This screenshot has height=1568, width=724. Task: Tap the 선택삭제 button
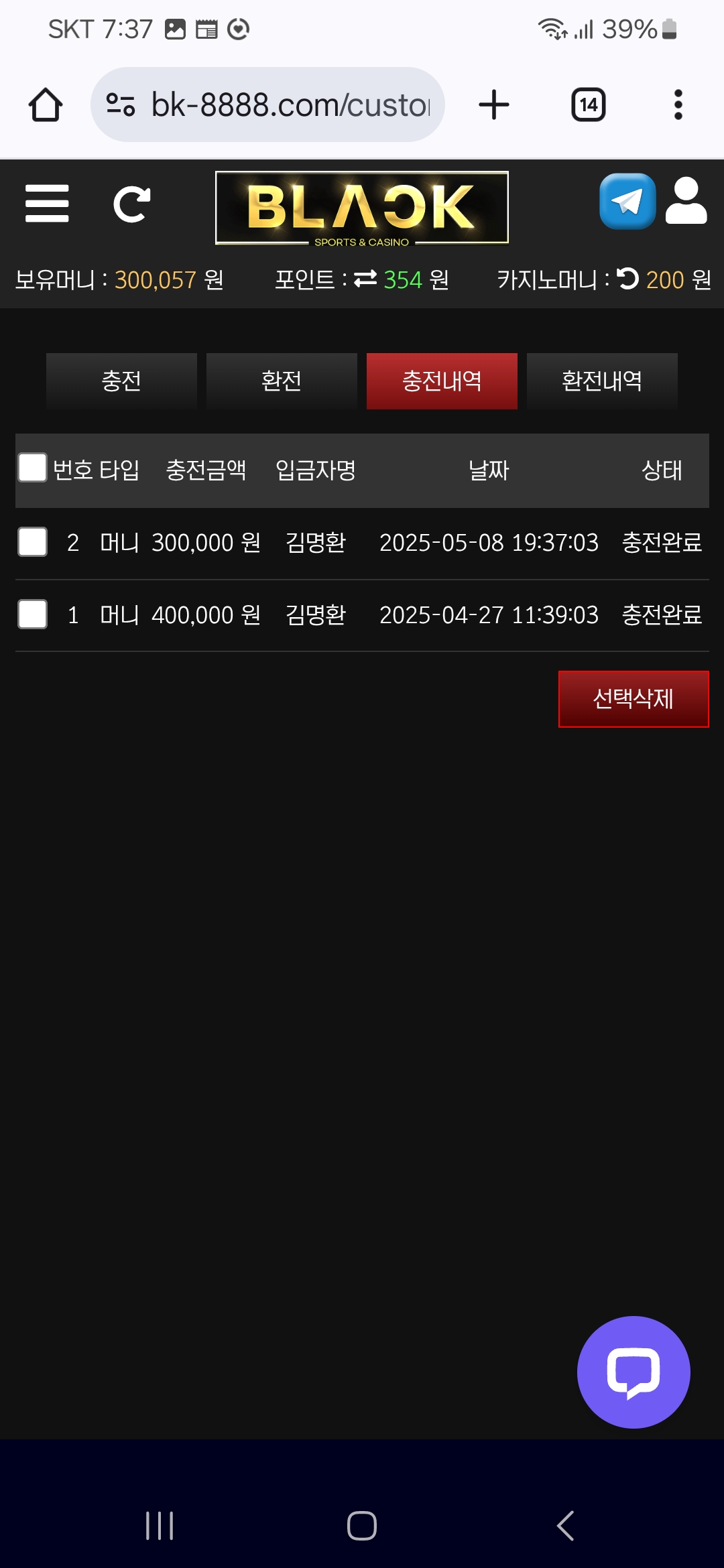(633, 699)
